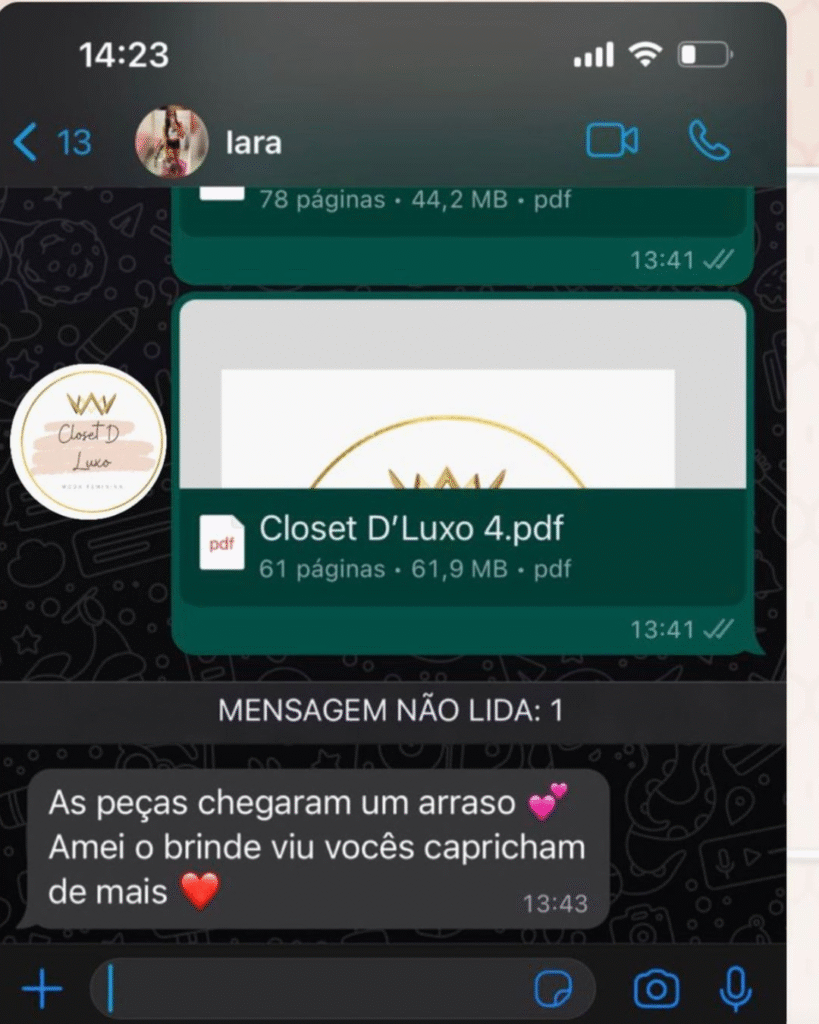
Task: Focus the message text field
Action: click(x=310, y=990)
